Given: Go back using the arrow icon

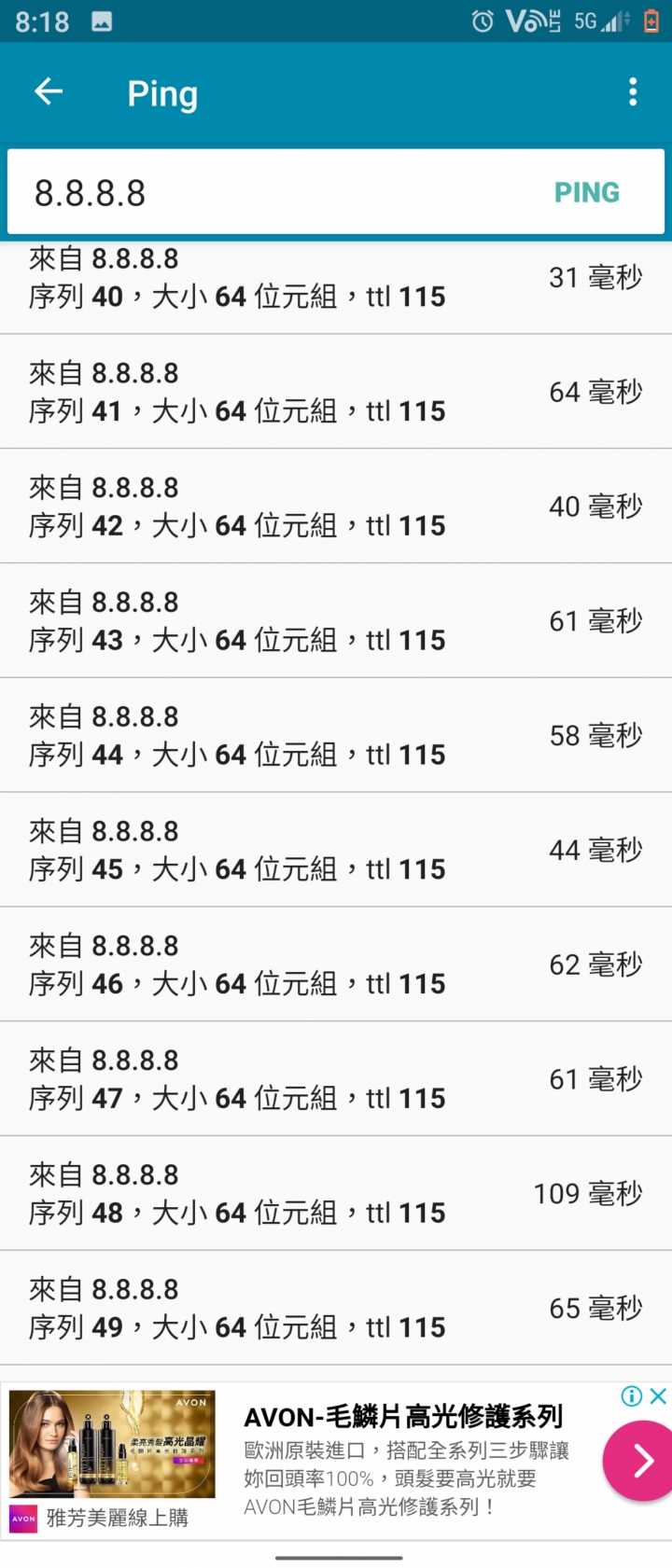Looking at the screenshot, I should tap(49, 91).
